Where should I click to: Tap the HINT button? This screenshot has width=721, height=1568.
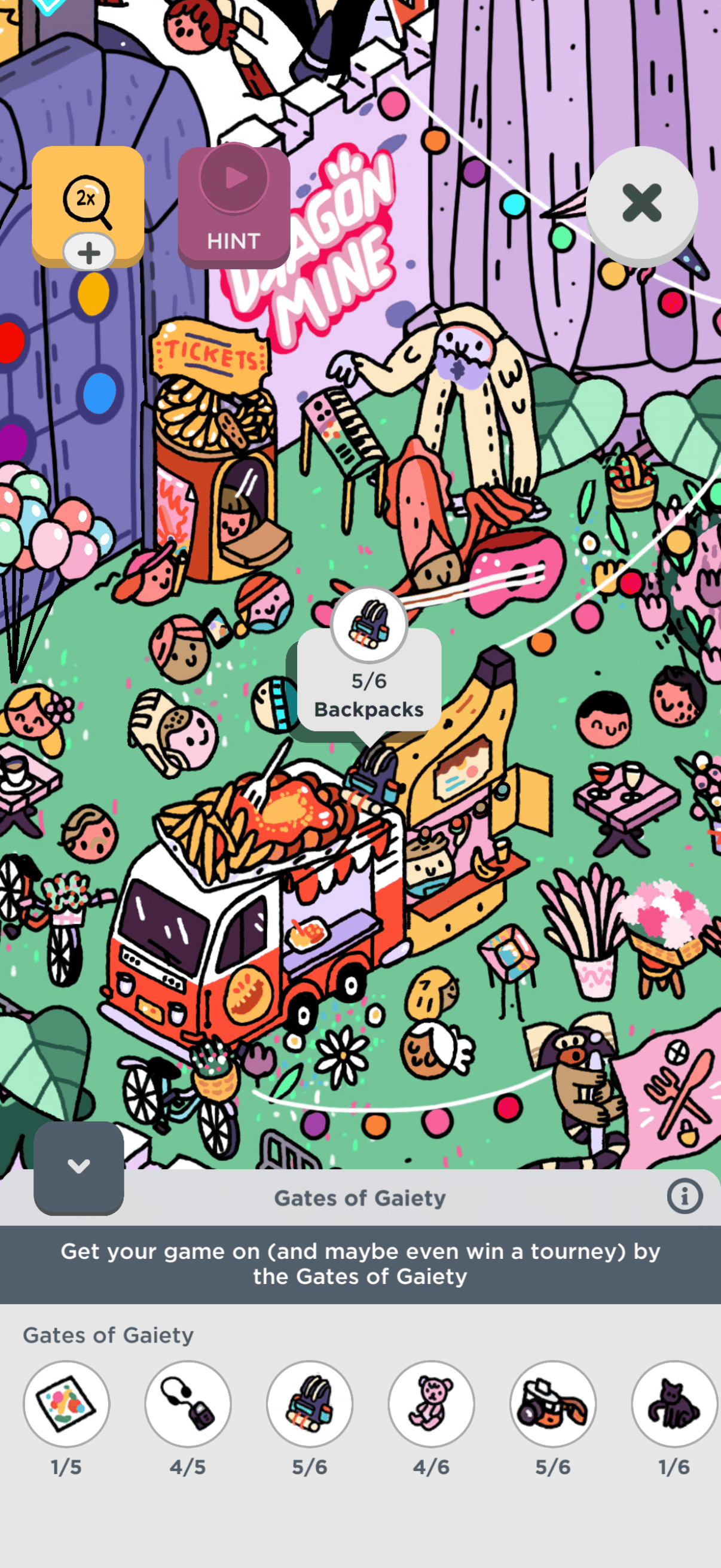pos(234,207)
